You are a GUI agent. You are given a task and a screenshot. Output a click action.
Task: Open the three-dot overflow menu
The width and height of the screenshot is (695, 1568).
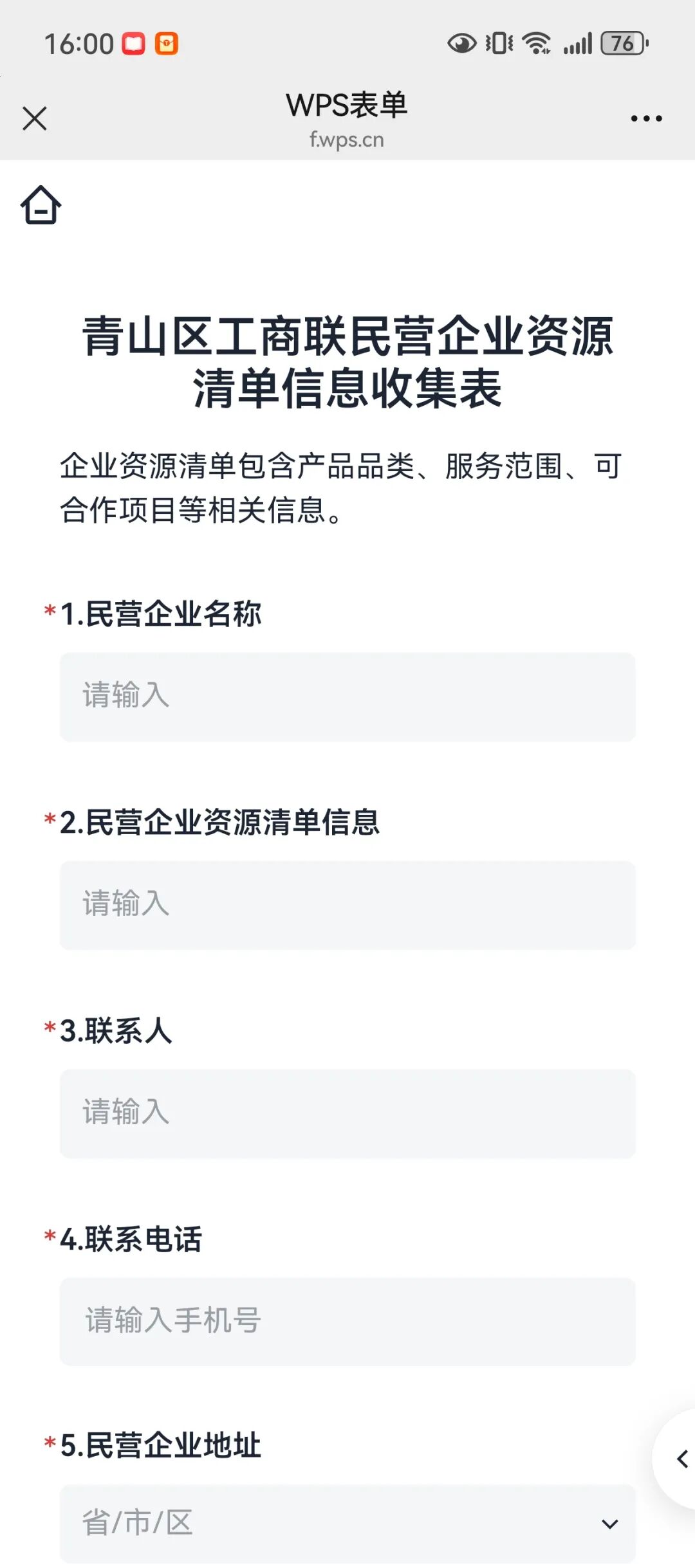pyautogui.click(x=646, y=118)
